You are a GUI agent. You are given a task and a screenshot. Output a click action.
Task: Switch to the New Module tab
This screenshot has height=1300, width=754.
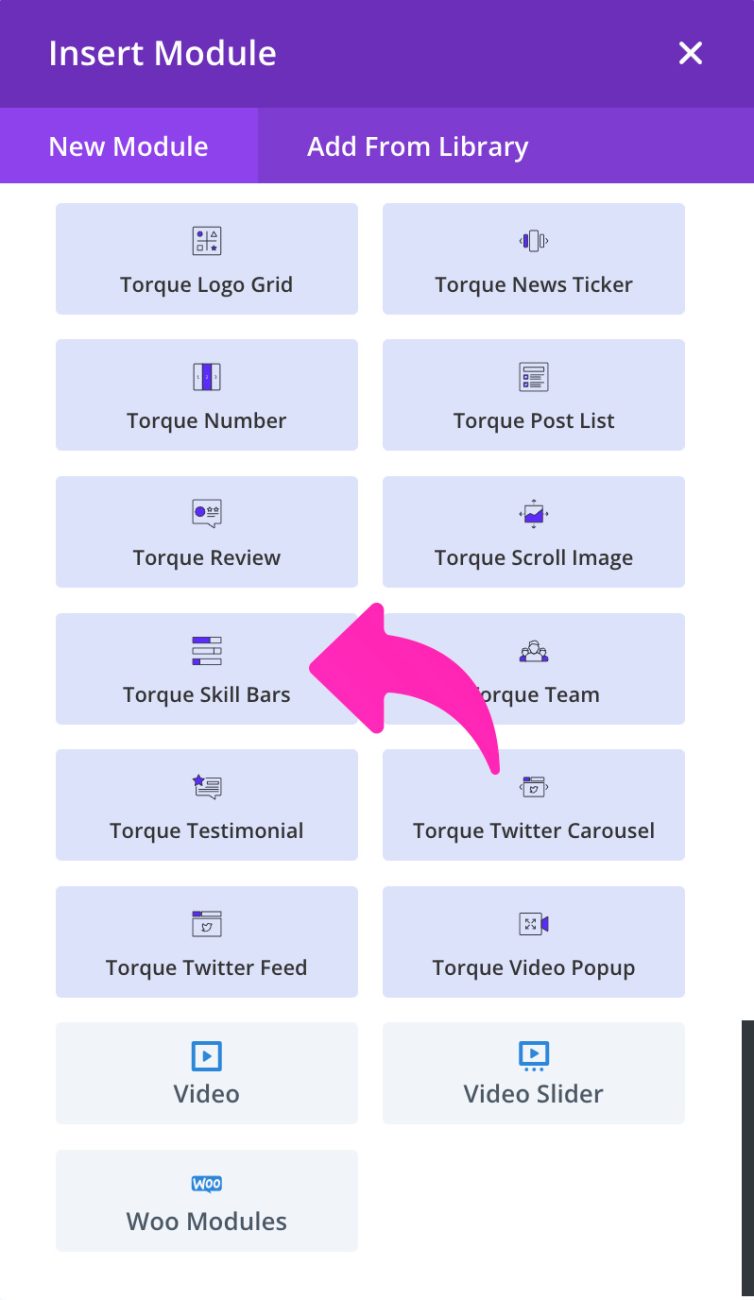click(x=129, y=147)
